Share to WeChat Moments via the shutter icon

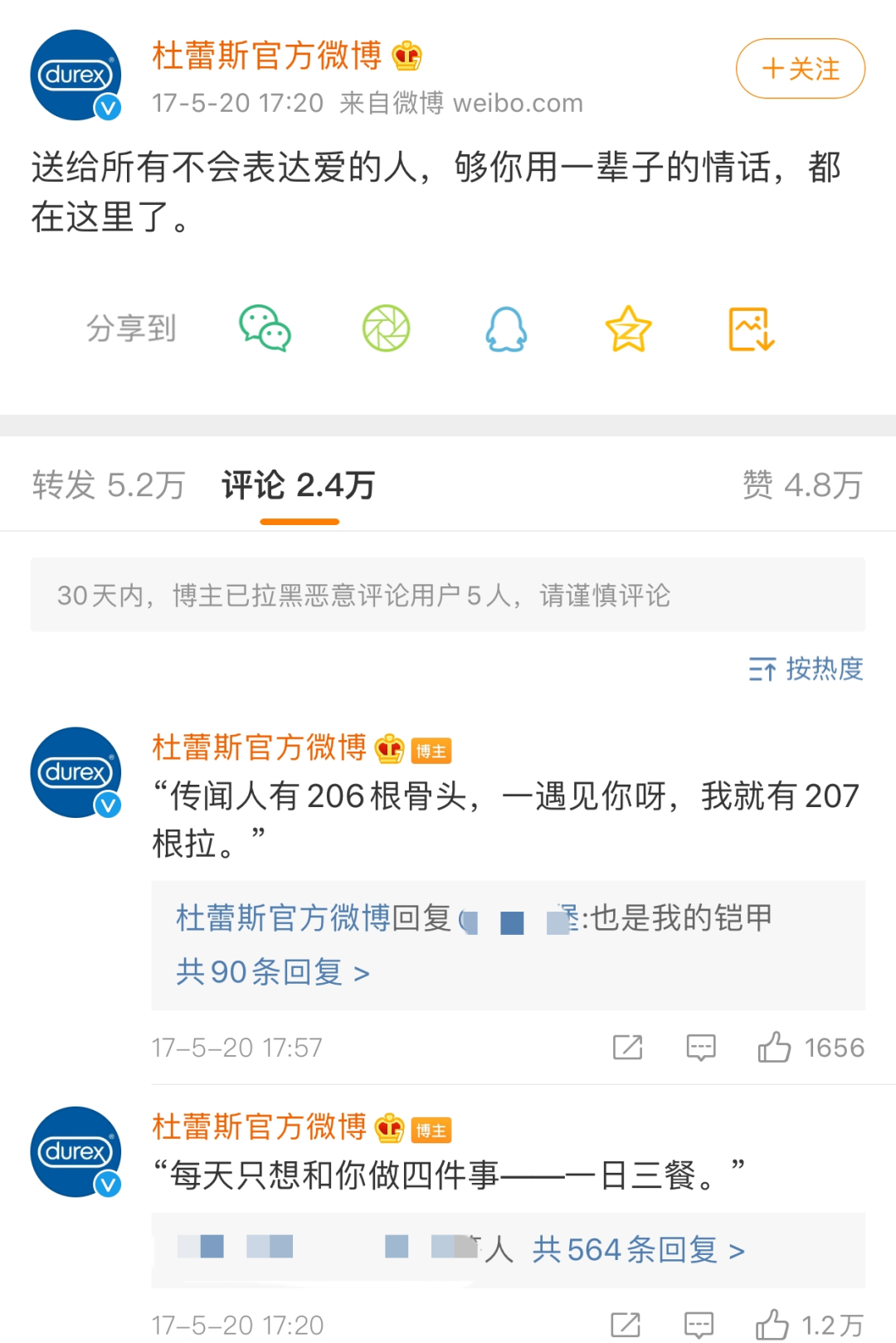click(x=387, y=328)
